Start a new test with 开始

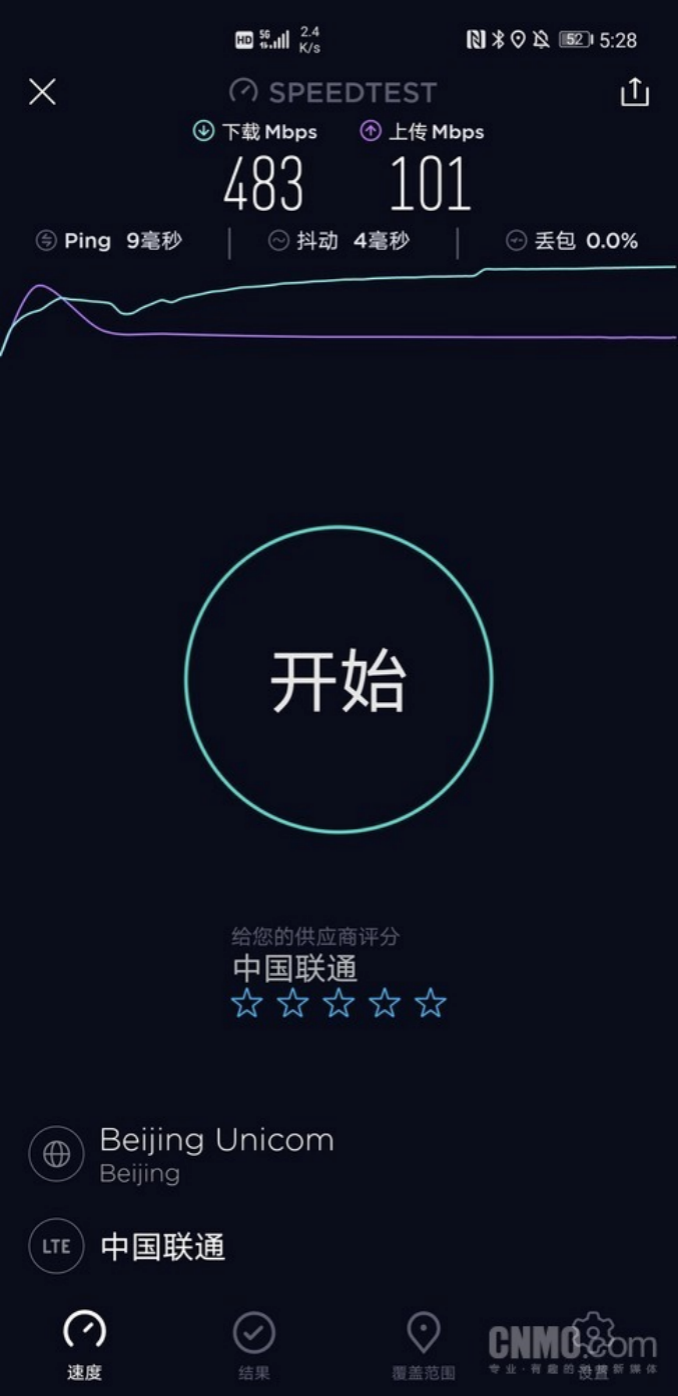(339, 680)
